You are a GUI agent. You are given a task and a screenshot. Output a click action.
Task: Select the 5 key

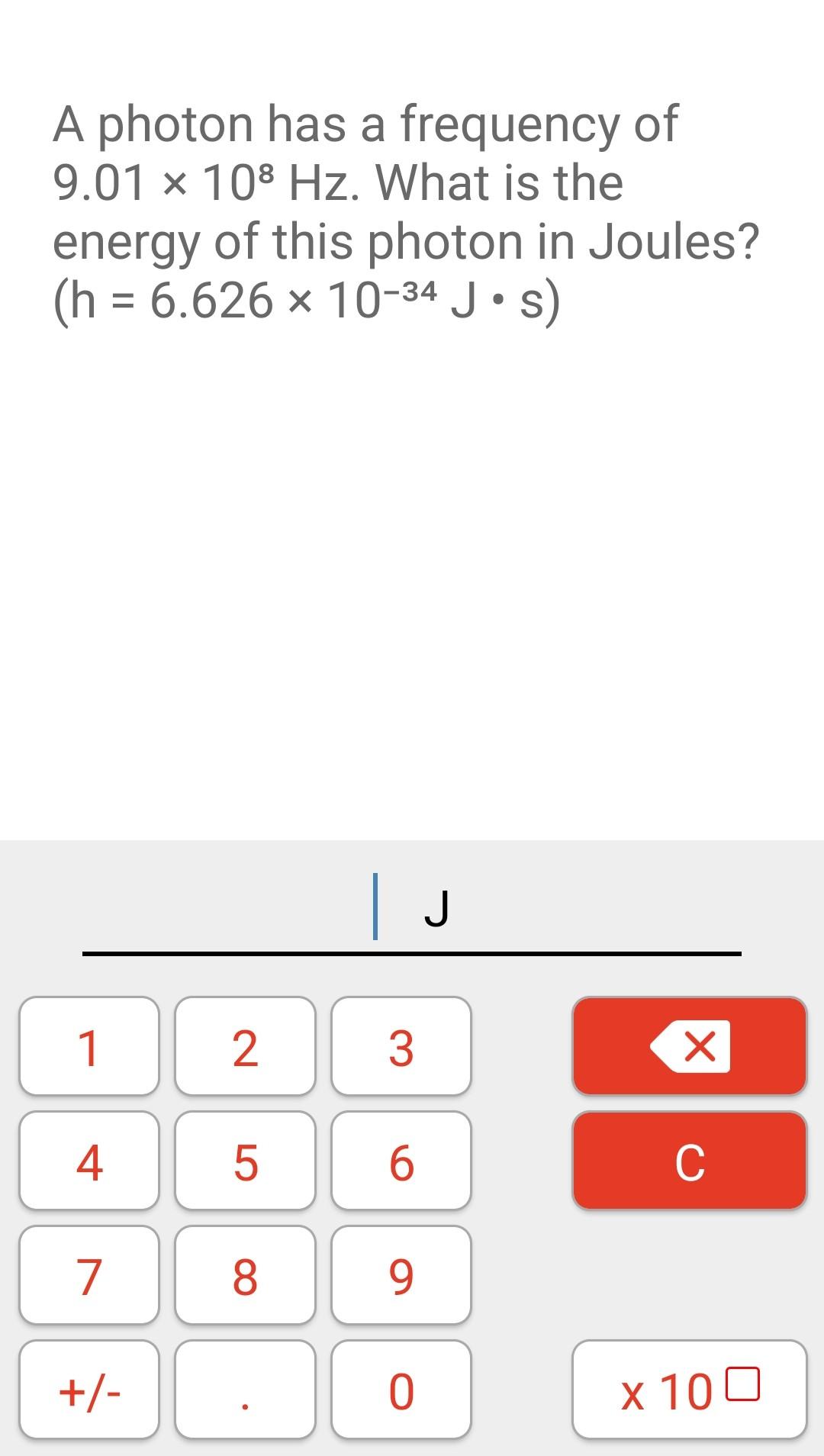(245, 1161)
